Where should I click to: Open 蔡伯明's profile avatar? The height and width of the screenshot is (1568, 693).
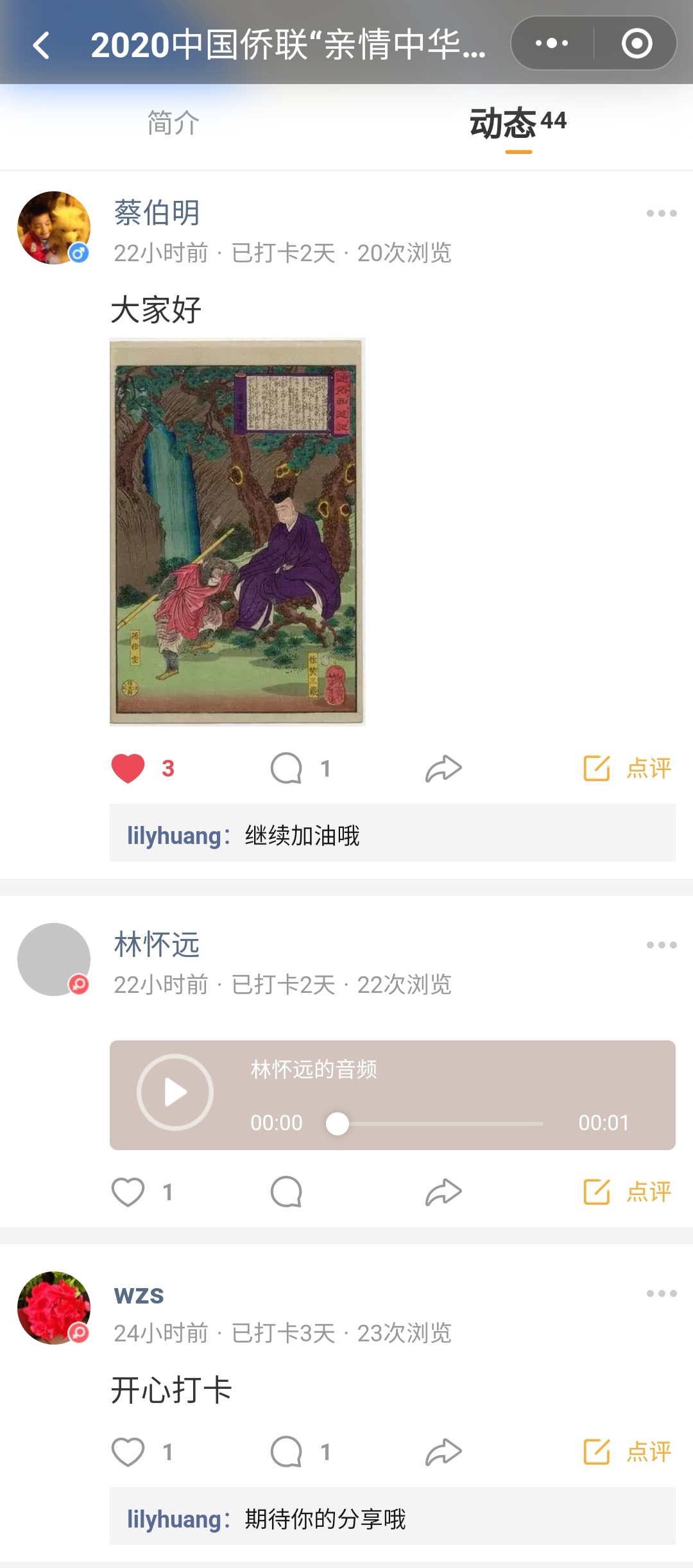(54, 228)
